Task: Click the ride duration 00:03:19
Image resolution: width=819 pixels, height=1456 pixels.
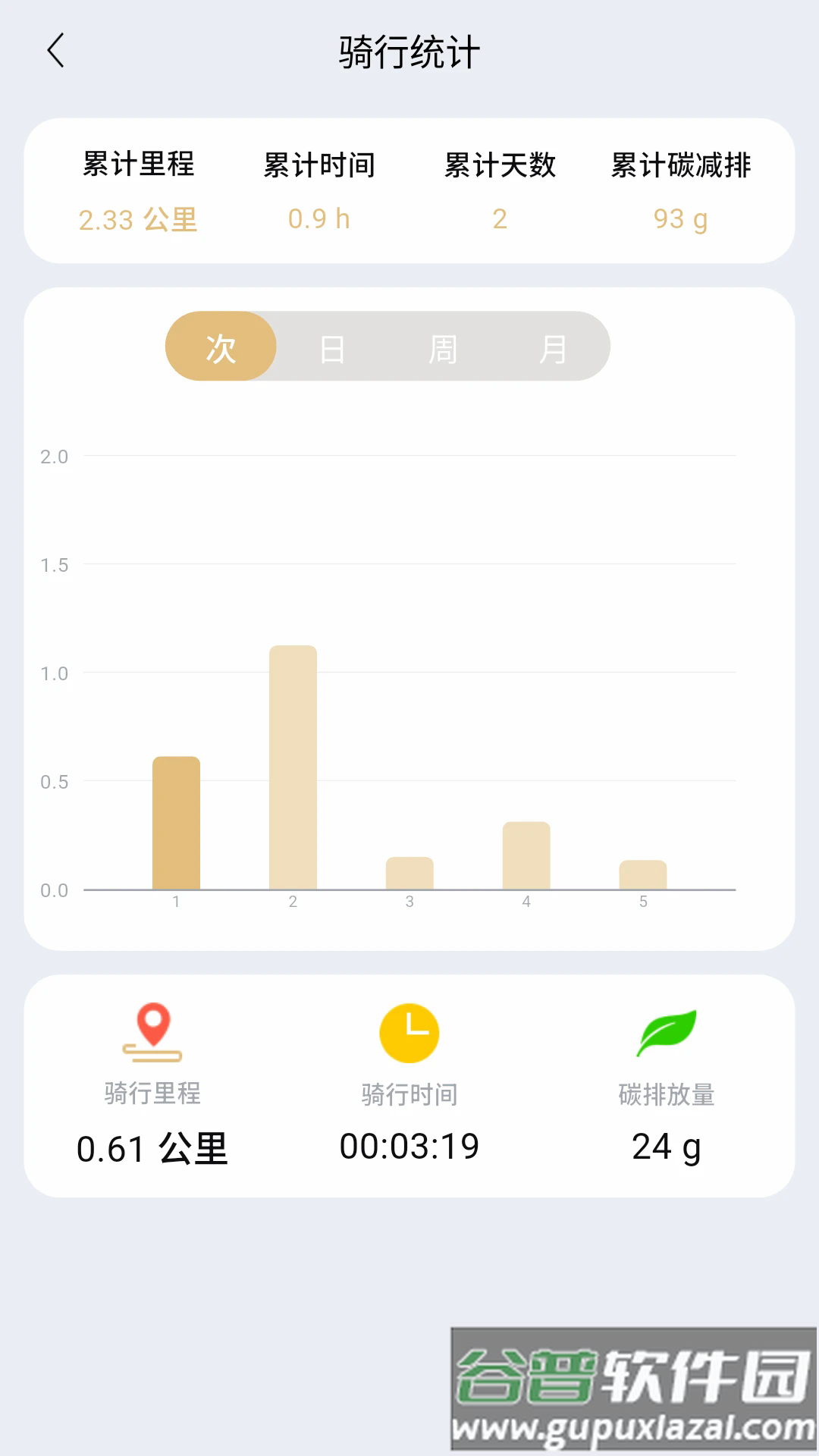Action: pyautogui.click(x=409, y=1148)
